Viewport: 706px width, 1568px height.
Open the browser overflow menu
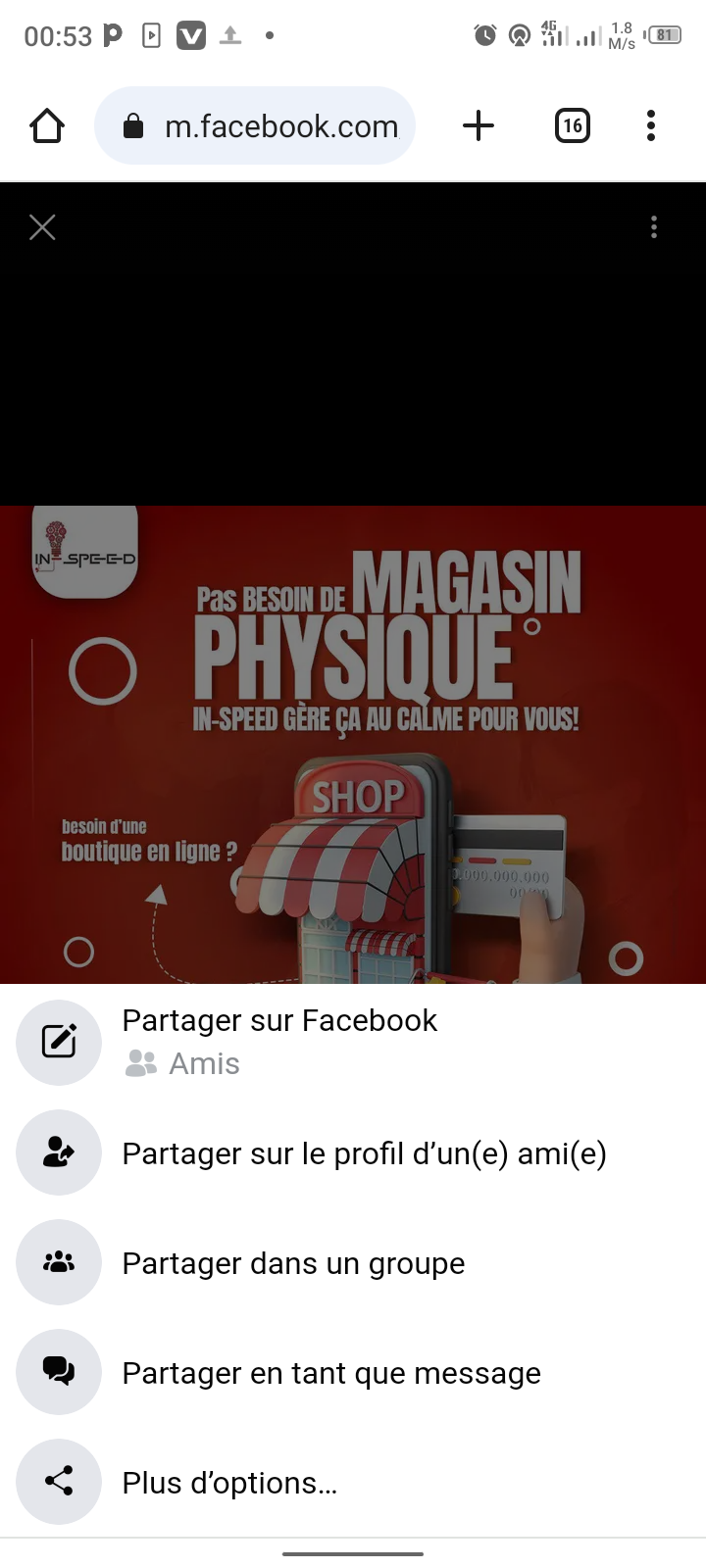[x=651, y=125]
